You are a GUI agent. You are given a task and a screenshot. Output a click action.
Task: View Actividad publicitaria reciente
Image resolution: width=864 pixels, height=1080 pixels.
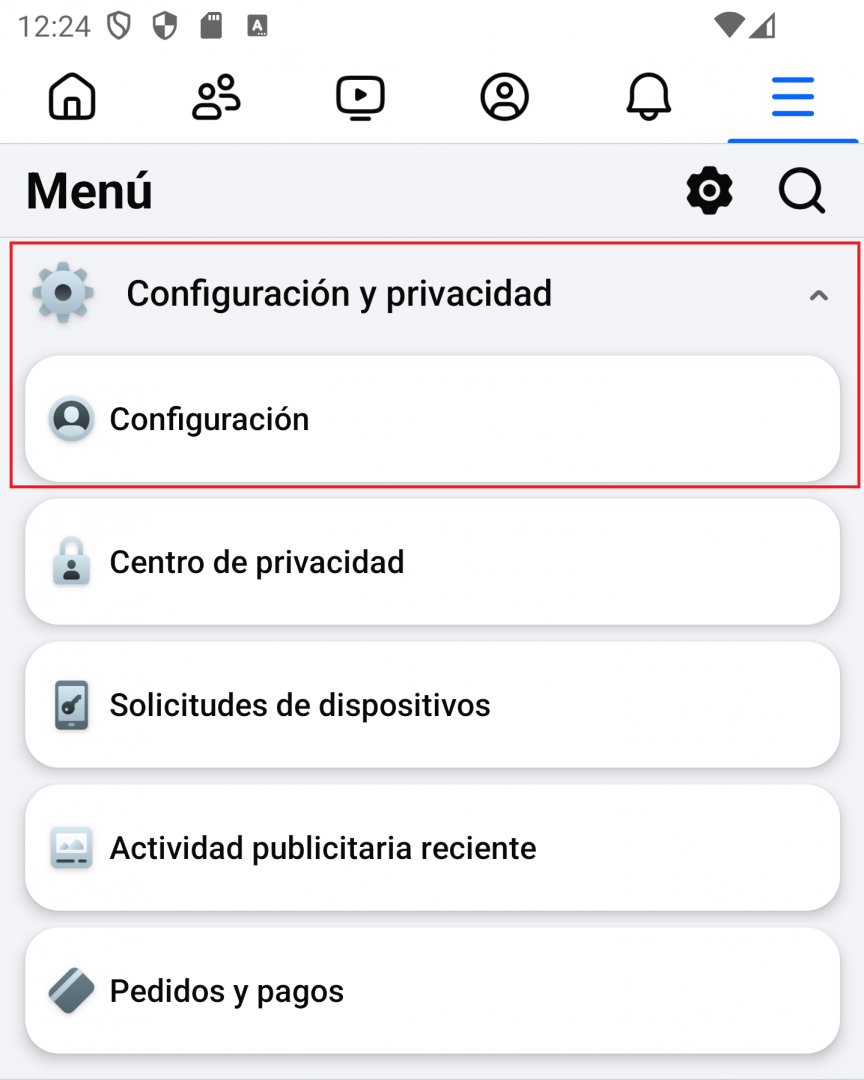pos(432,848)
